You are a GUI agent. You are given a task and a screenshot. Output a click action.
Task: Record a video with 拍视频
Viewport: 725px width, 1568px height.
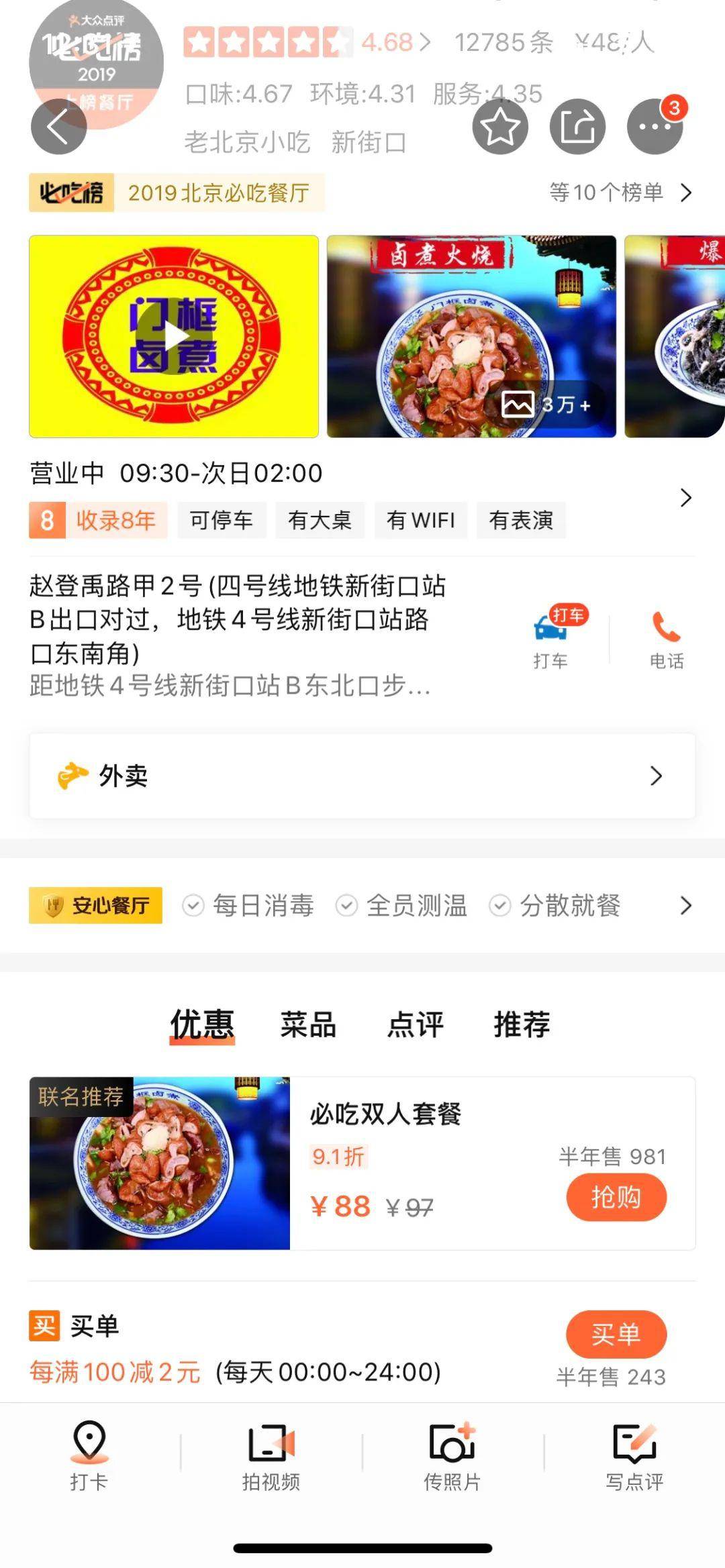point(271,1455)
